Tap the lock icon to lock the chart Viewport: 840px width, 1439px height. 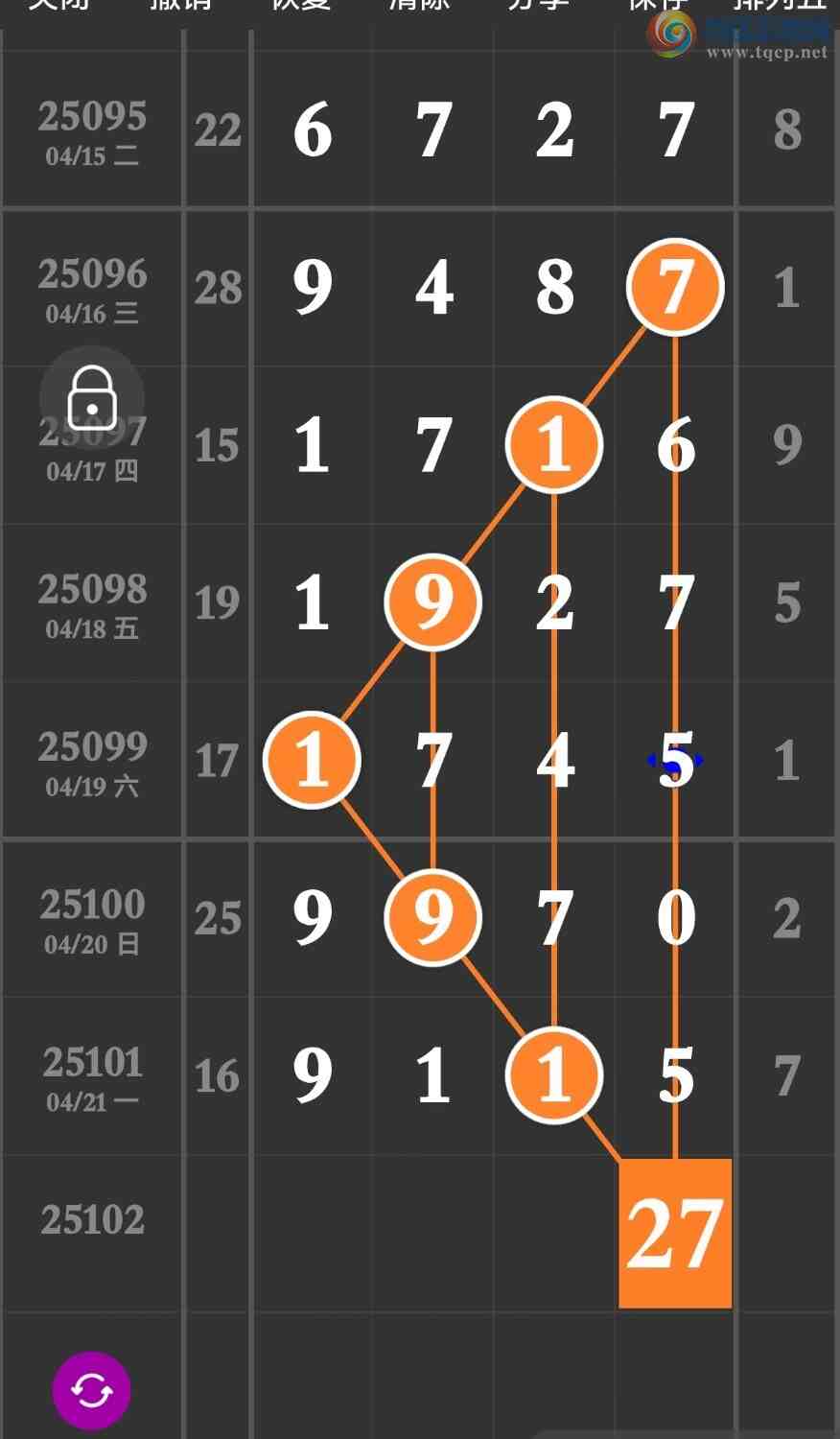(92, 397)
